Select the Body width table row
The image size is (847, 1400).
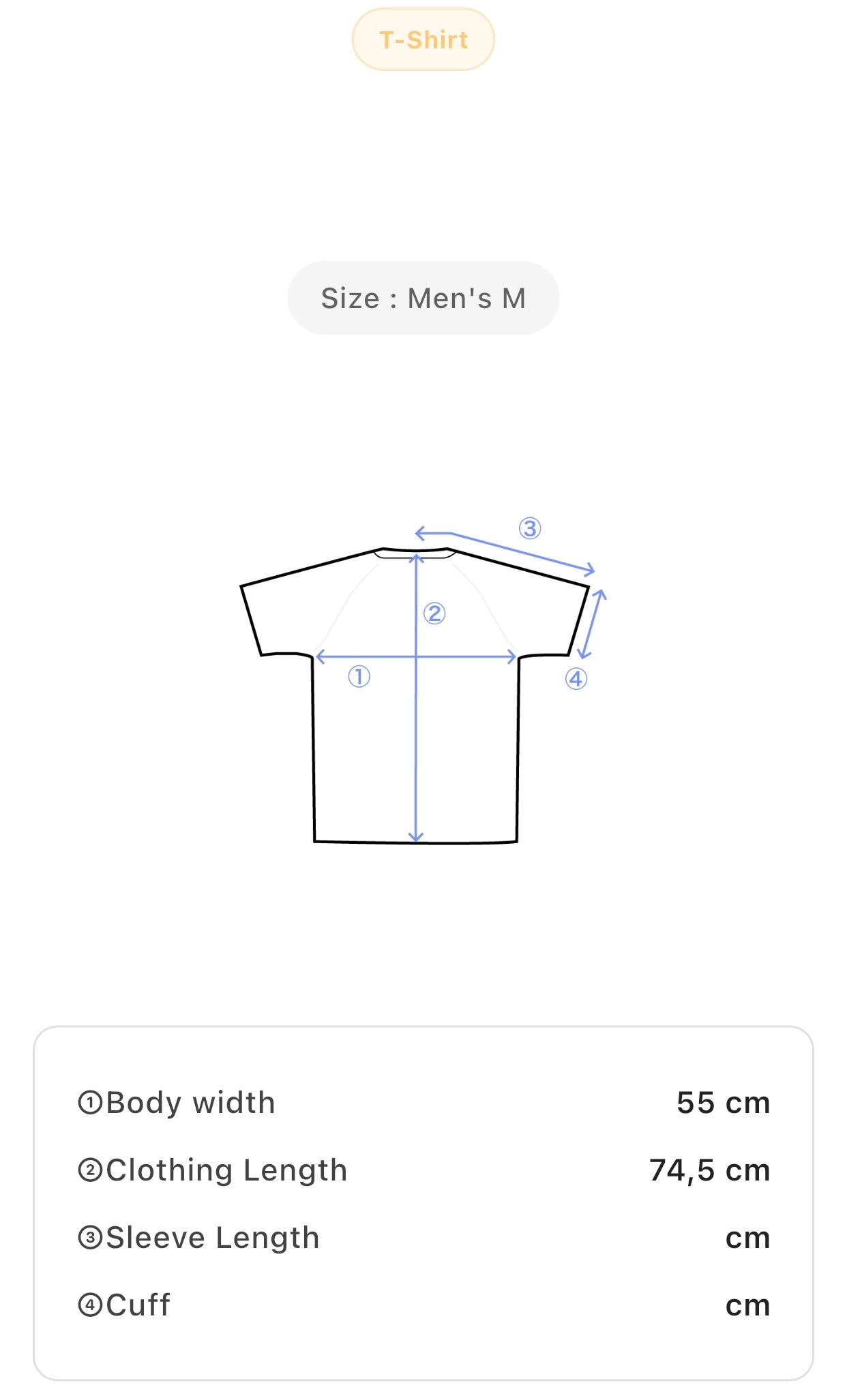click(423, 1101)
